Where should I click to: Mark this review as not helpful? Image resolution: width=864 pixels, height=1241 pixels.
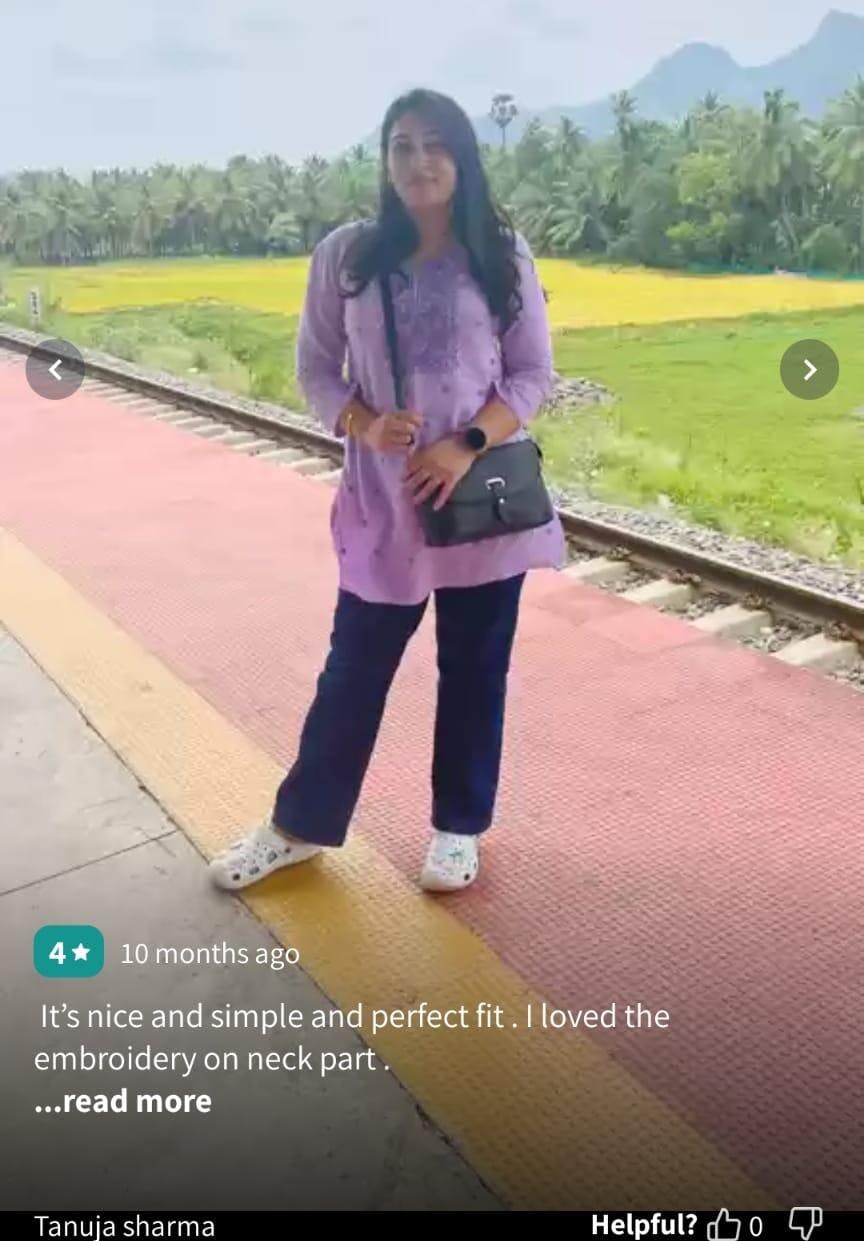[805, 1222]
